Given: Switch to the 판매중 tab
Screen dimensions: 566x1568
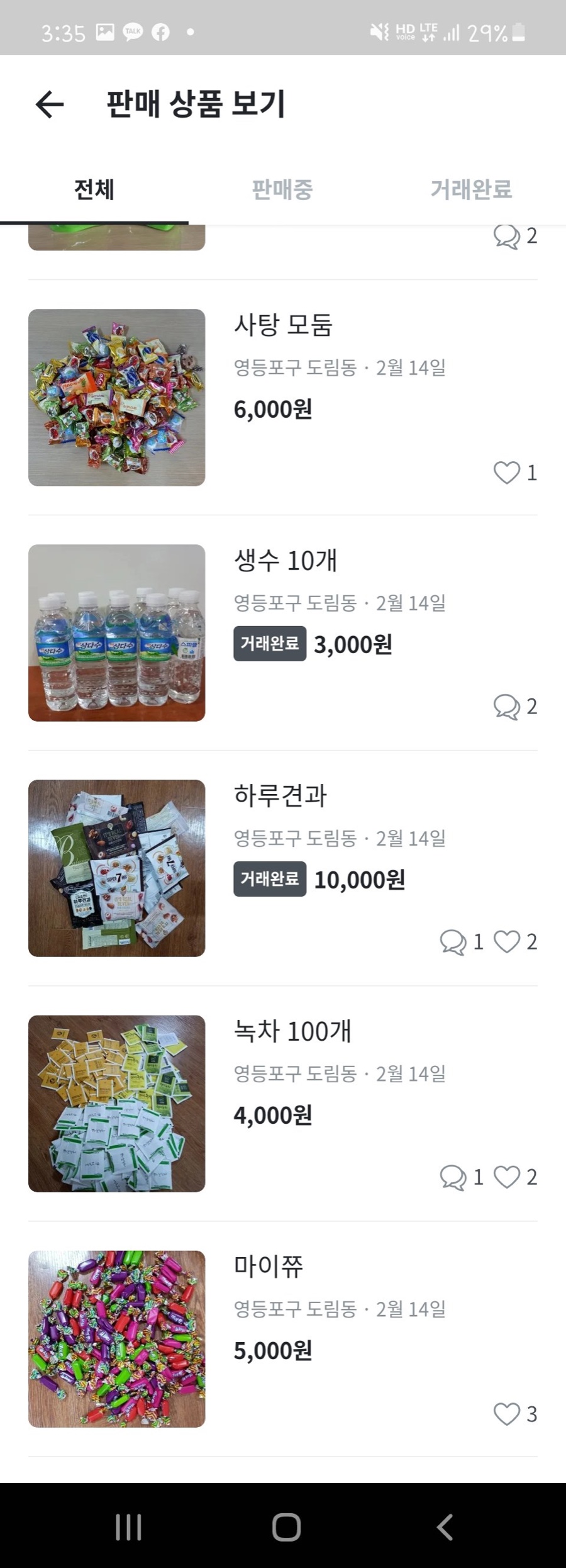Looking at the screenshot, I should coord(282,189).
